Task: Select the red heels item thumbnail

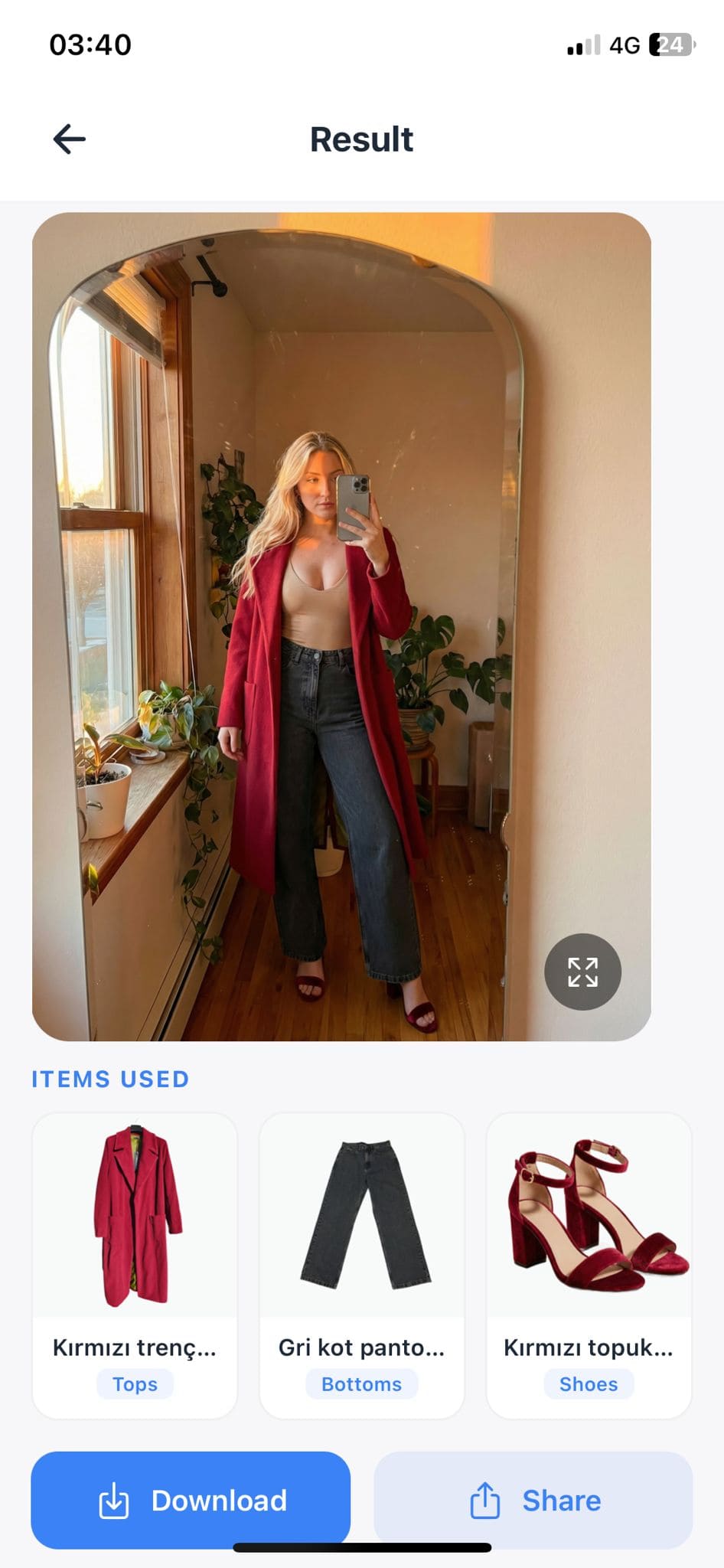Action: 589,1217
